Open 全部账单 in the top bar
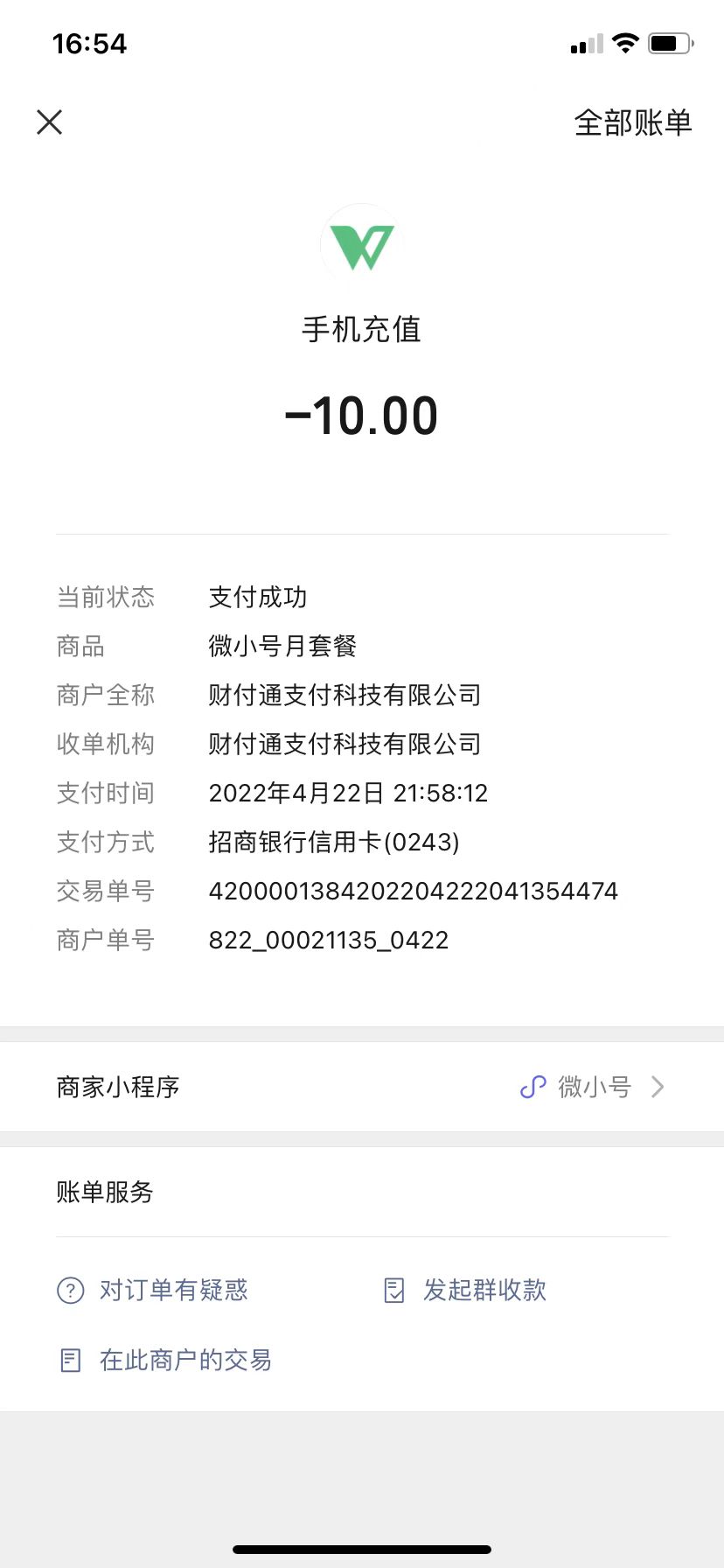Screen dimensions: 724x1568 pyautogui.click(x=633, y=122)
